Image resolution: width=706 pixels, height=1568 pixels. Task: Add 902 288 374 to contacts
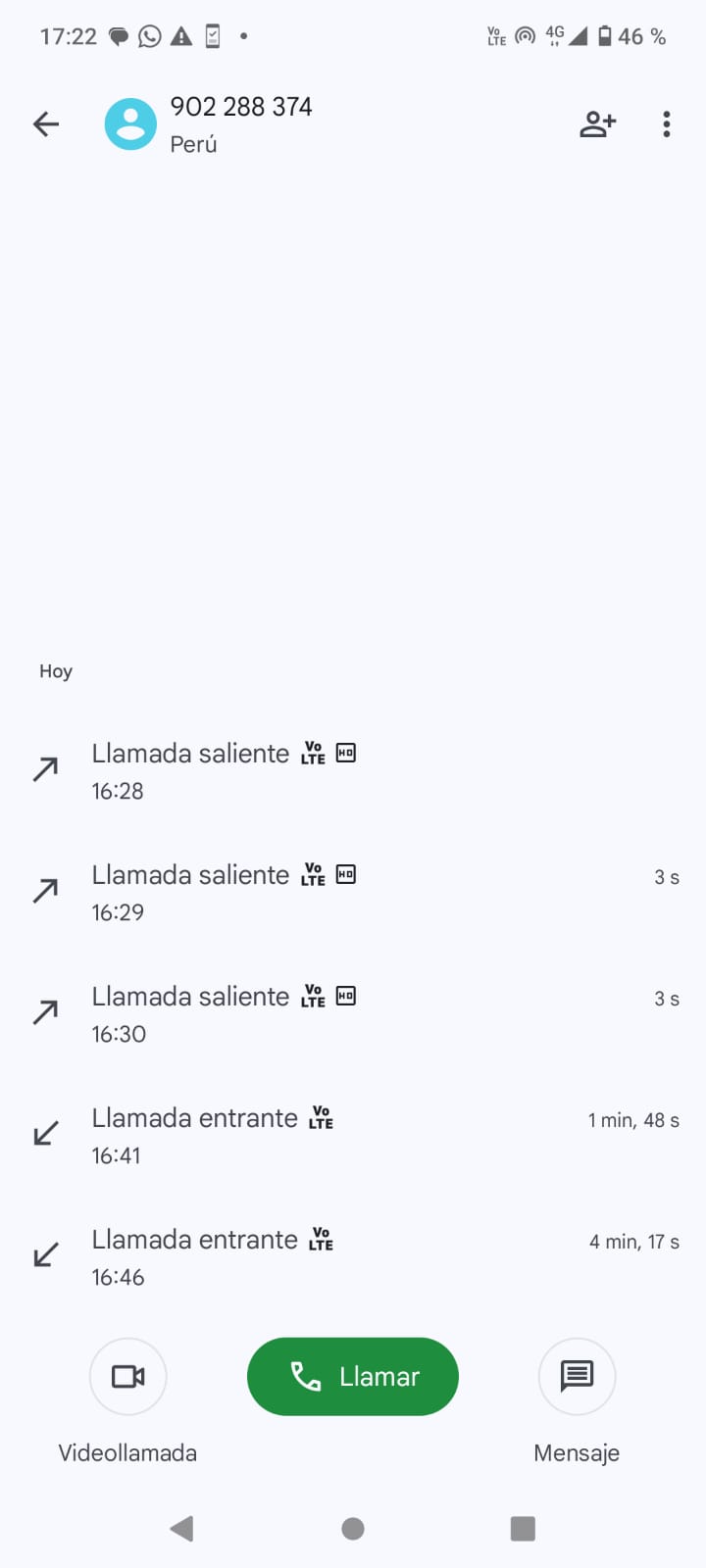point(597,124)
